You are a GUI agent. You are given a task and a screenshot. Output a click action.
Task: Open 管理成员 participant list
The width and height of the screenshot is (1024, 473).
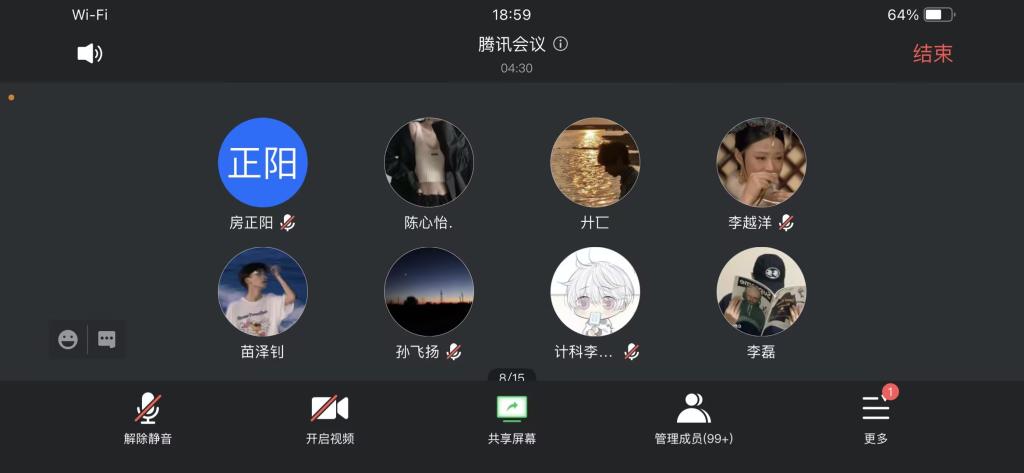click(693, 418)
